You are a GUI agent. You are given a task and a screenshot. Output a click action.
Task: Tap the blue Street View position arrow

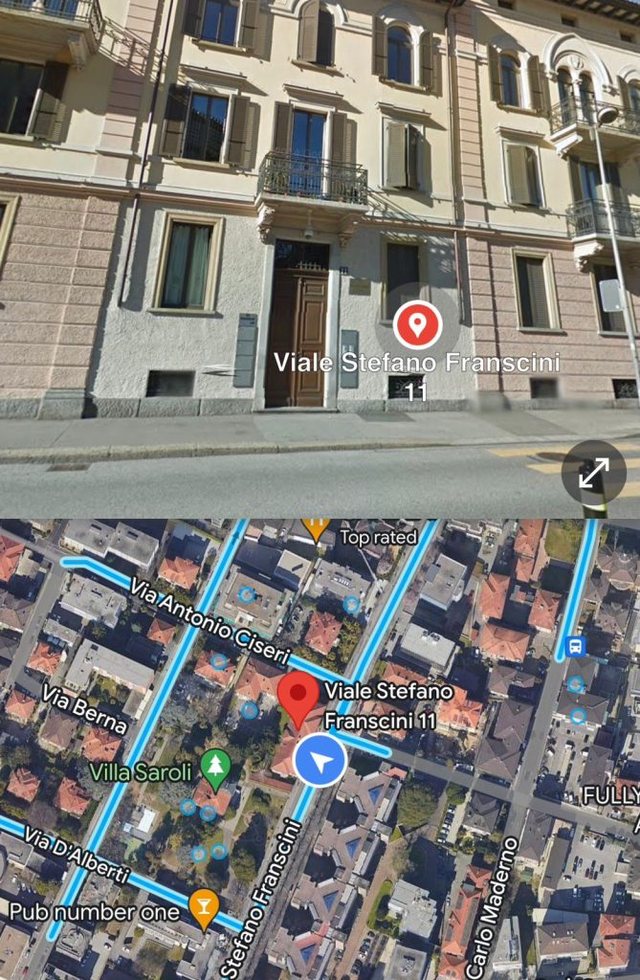coord(320,762)
